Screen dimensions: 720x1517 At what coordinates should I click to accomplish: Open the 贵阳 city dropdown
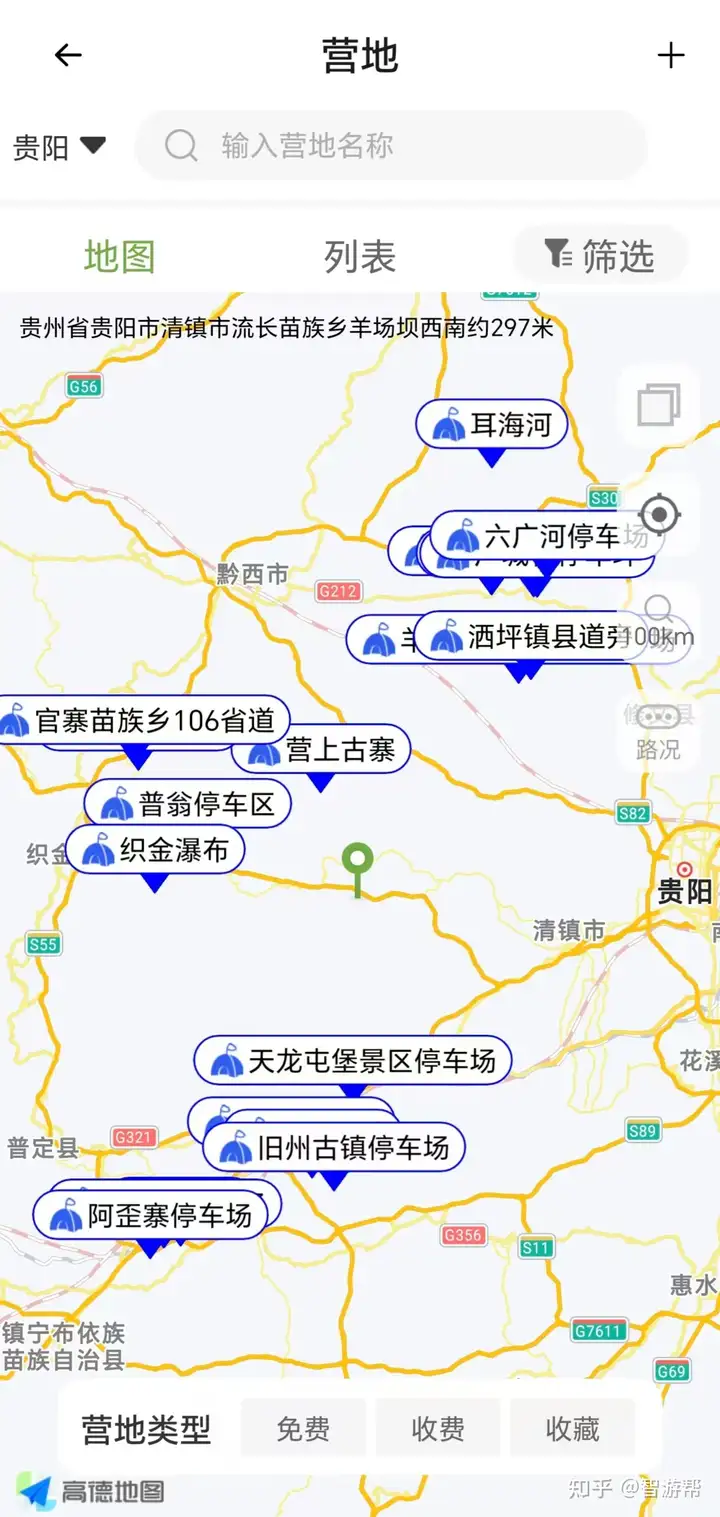pyautogui.click(x=59, y=147)
